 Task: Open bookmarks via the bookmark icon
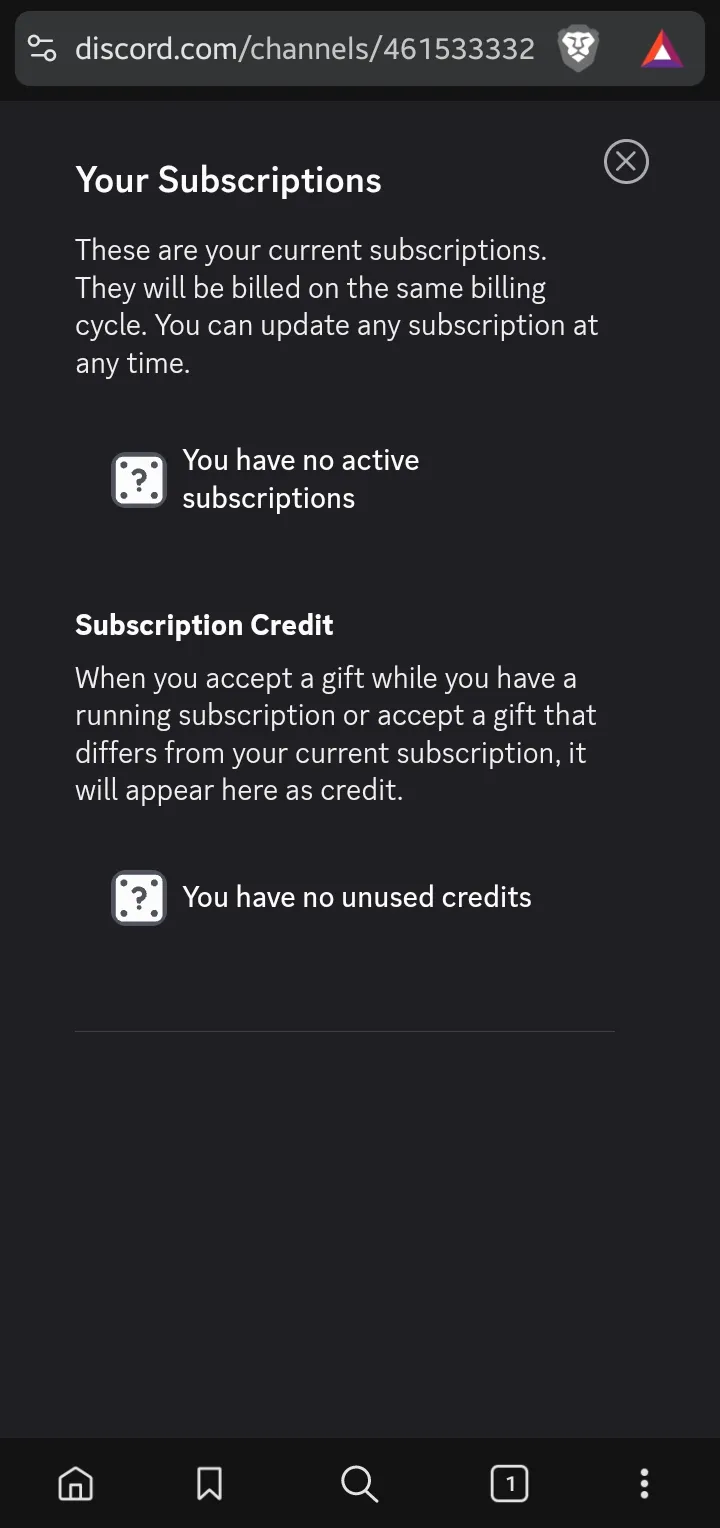(208, 1484)
